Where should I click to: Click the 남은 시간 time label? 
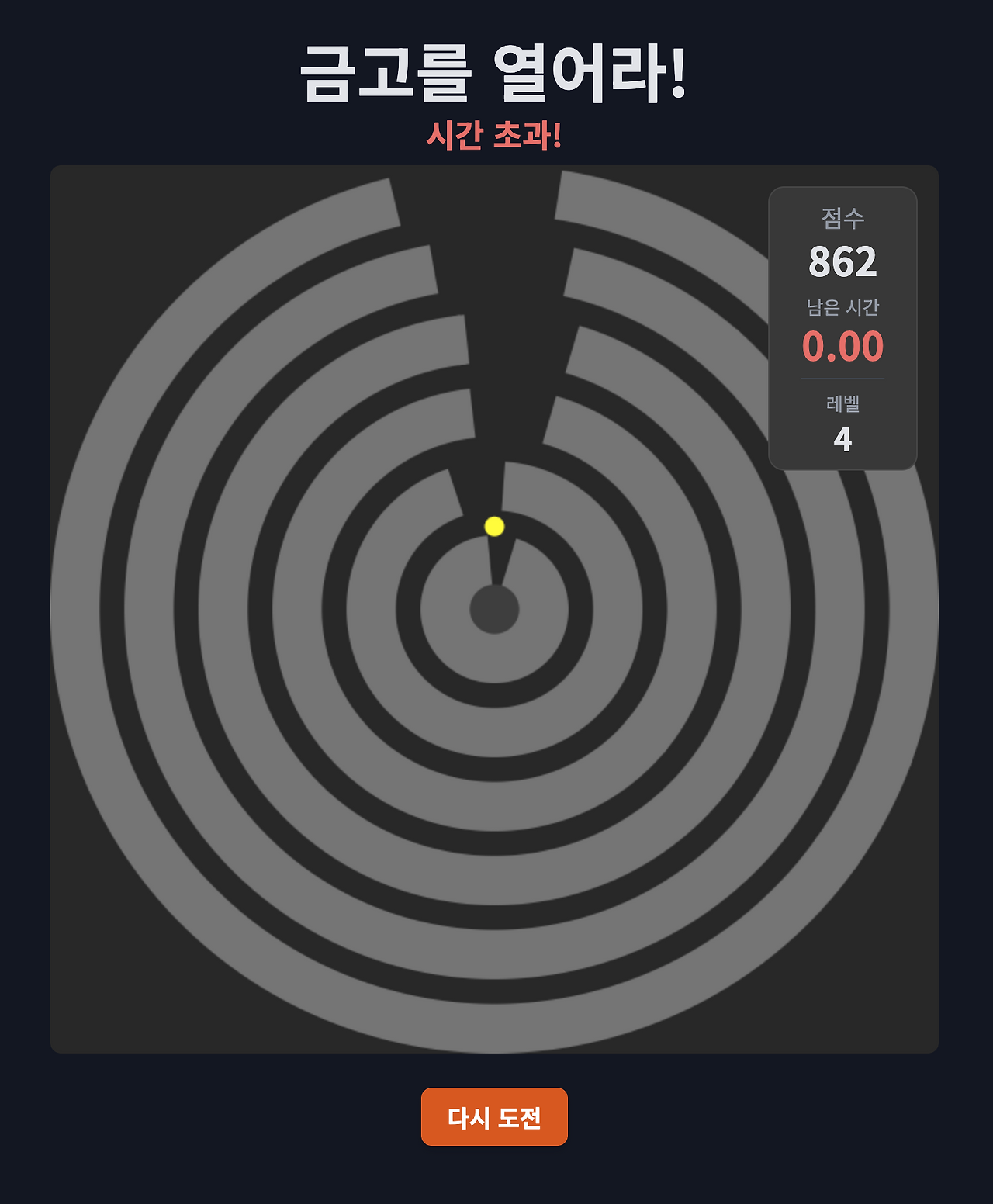(842, 309)
